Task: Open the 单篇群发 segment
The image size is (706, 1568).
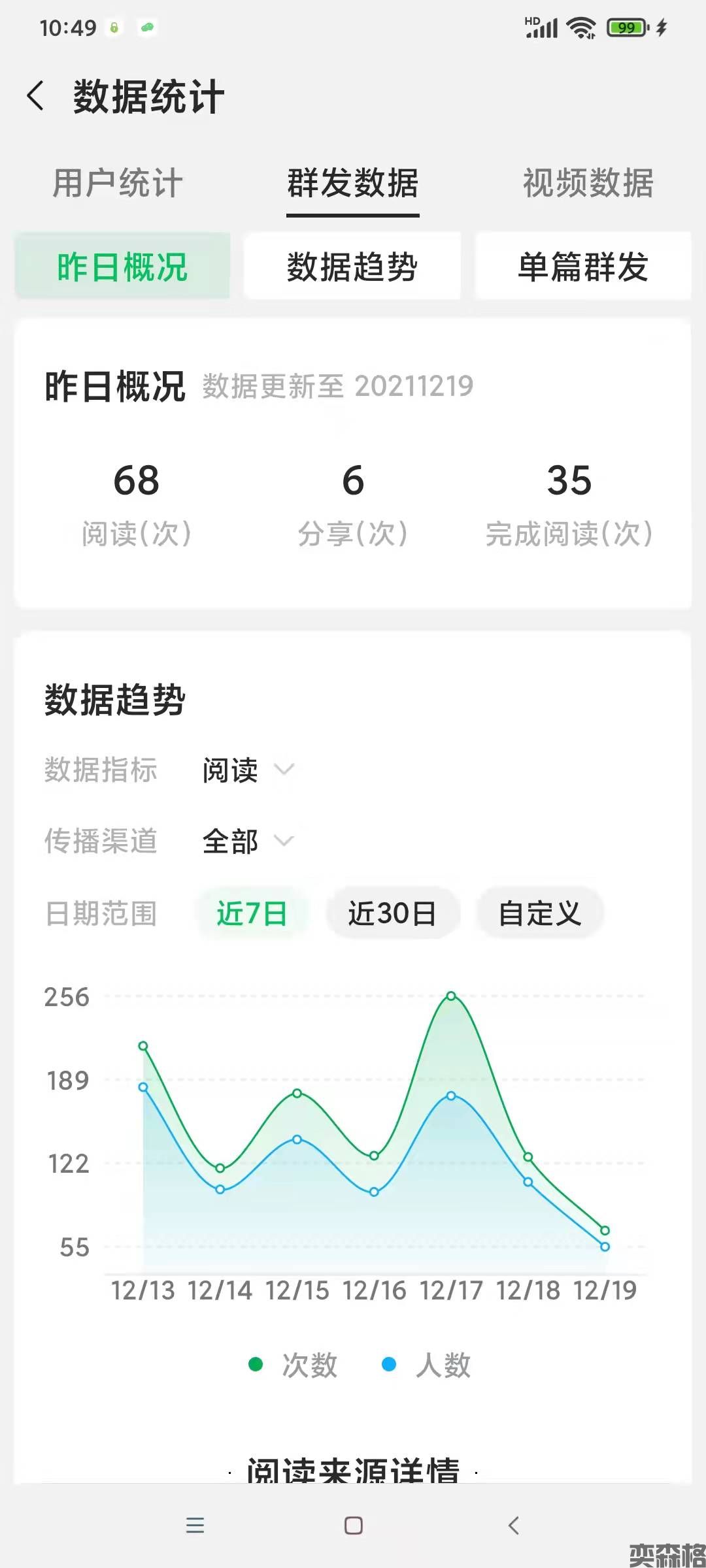Action: tap(582, 267)
